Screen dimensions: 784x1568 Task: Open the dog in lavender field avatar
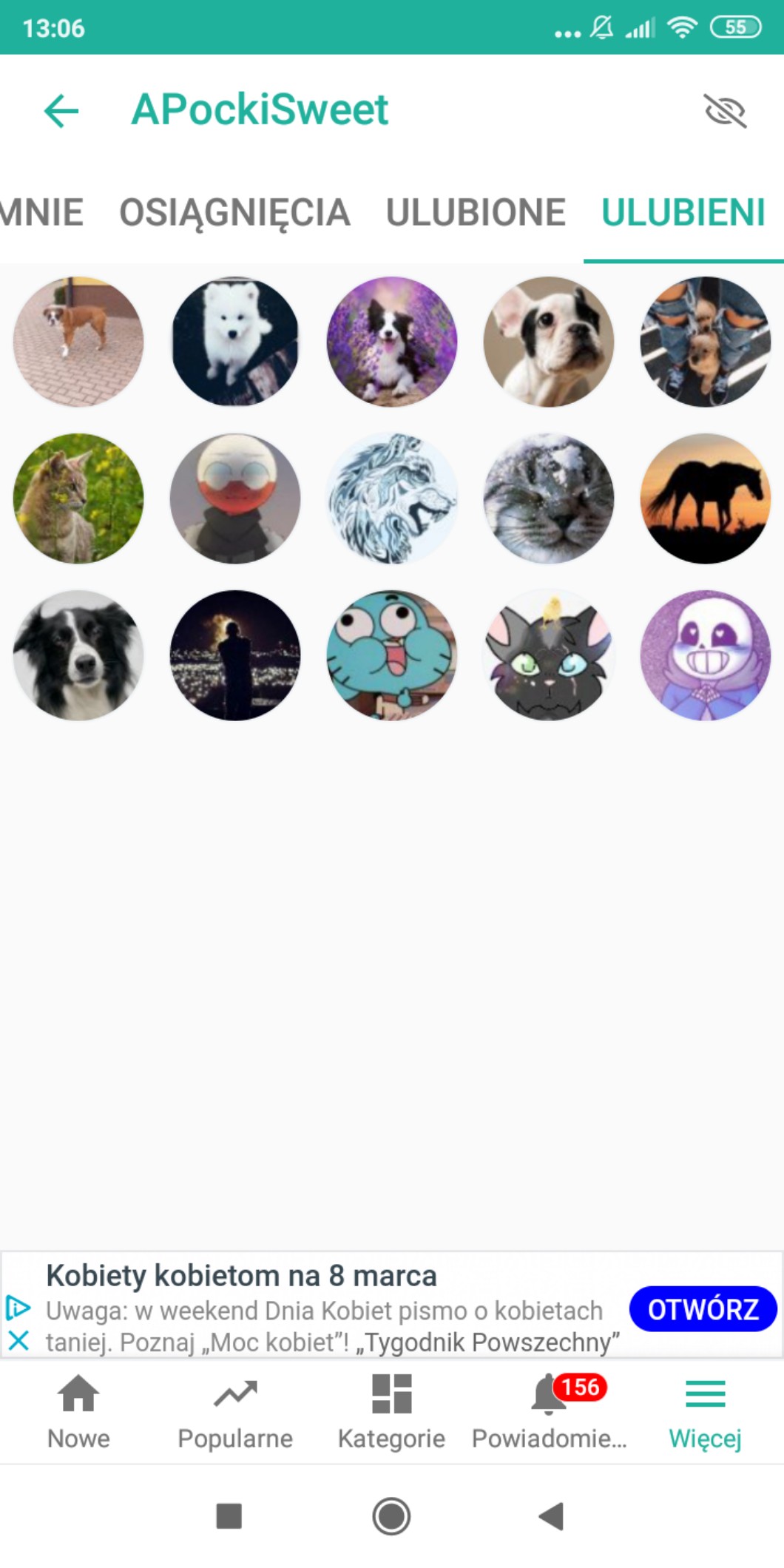[392, 342]
